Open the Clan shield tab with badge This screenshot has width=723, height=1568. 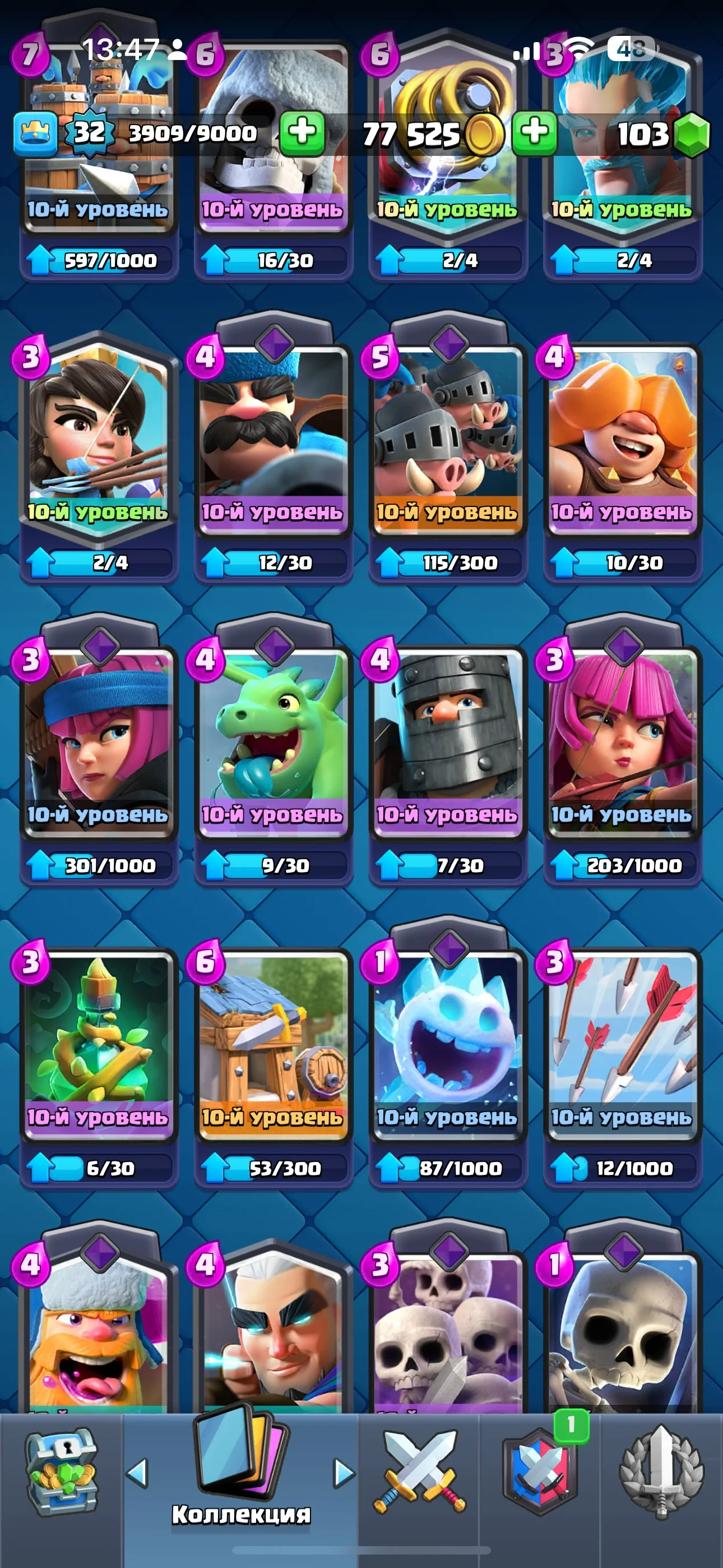coord(540,1472)
